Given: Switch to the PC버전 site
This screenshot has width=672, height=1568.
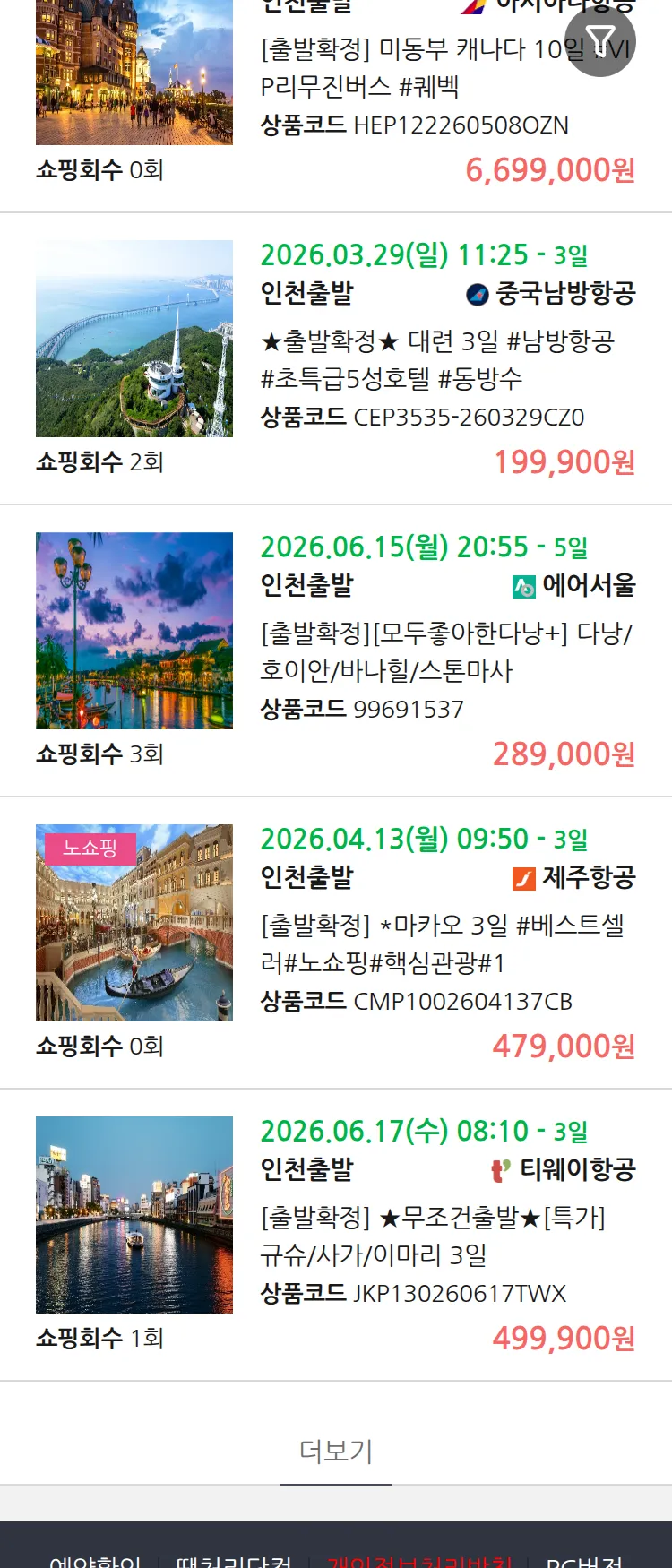Looking at the screenshot, I should click(x=584, y=1561).
